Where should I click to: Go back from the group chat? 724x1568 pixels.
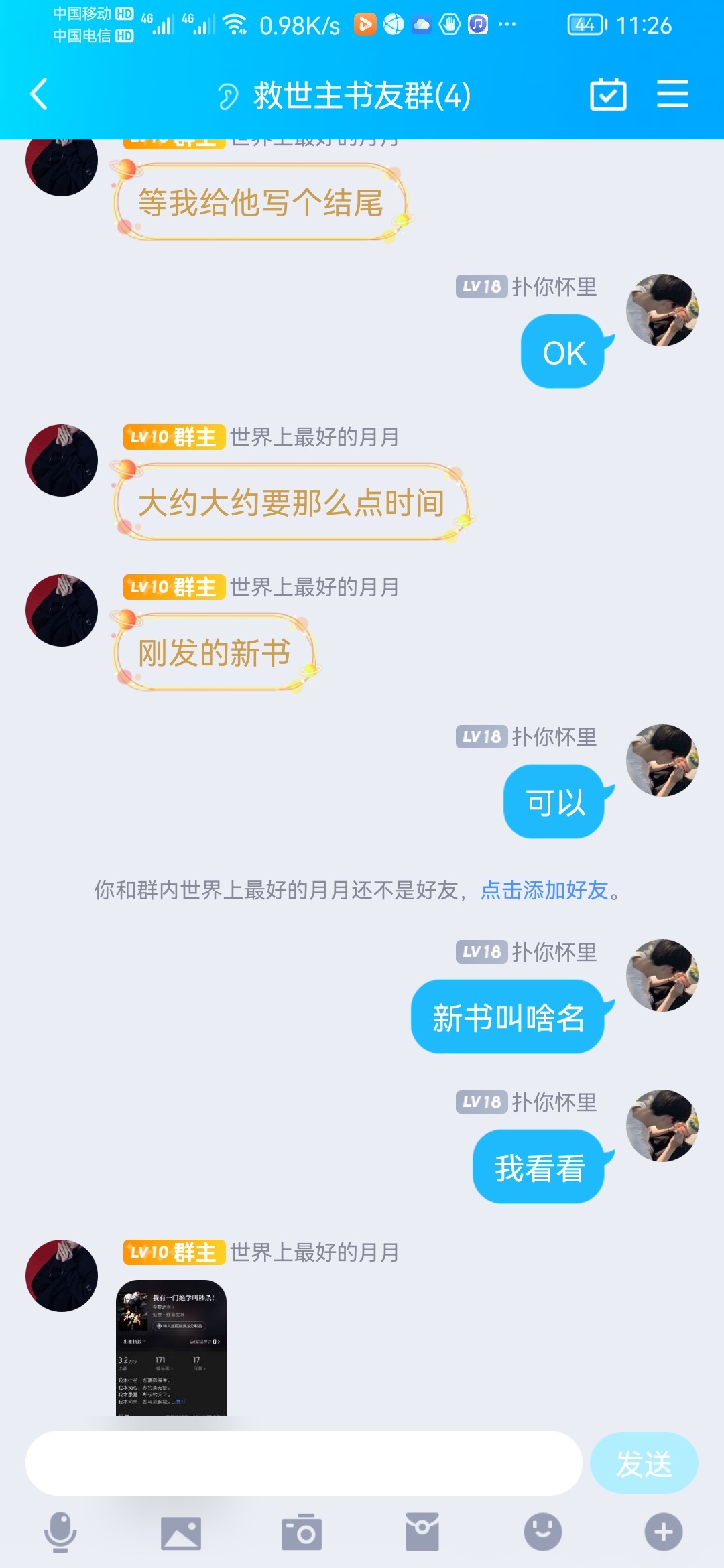tap(39, 94)
